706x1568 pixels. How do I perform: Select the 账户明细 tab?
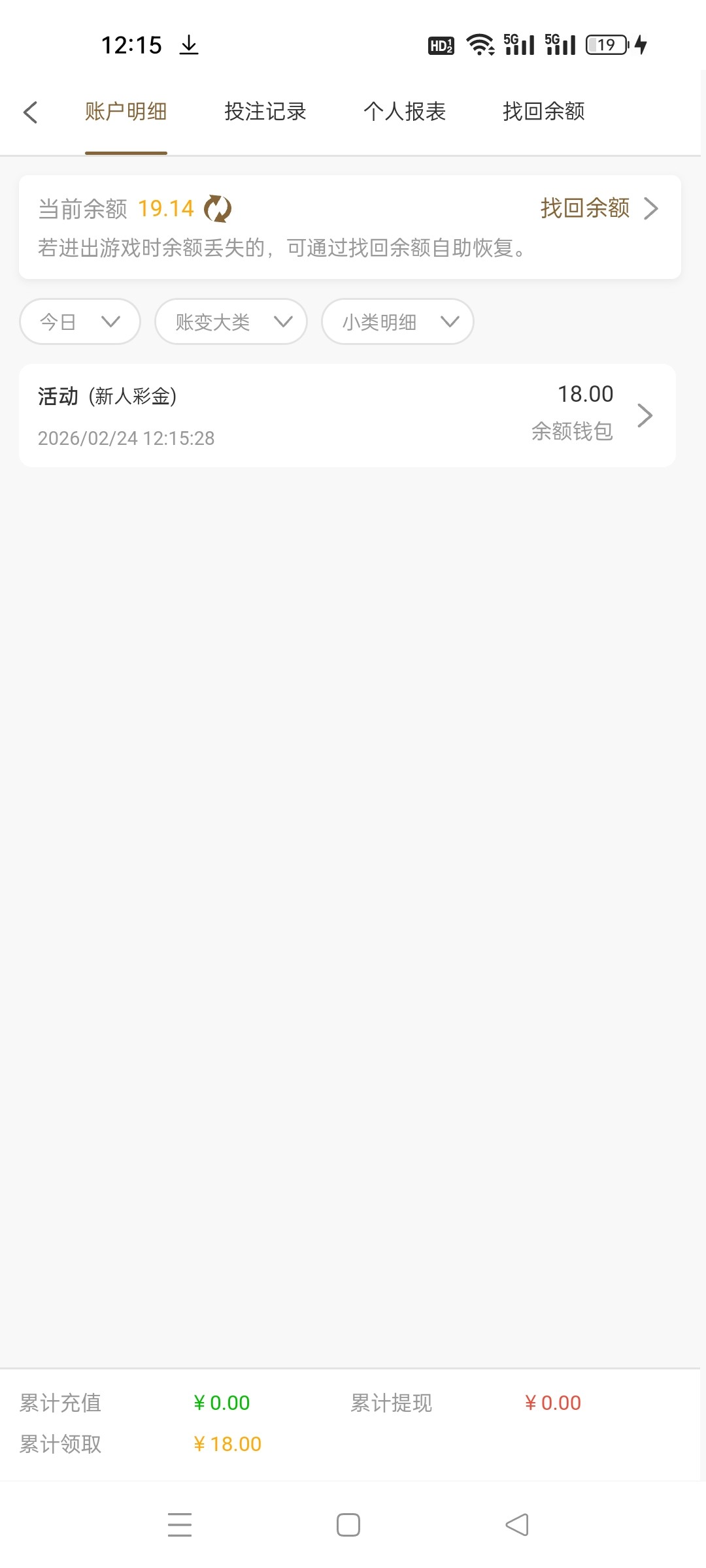126,112
